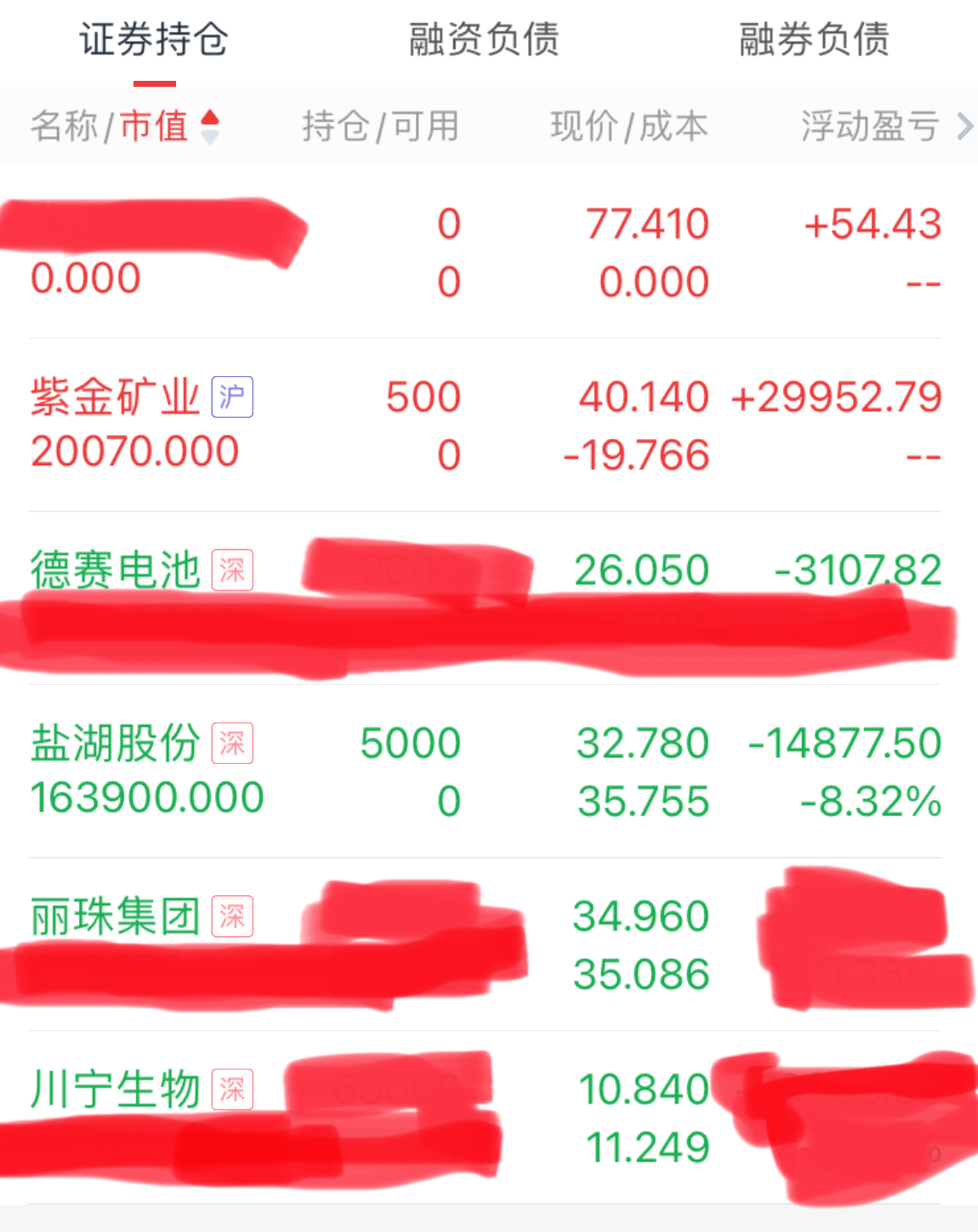Switch to the 证券持仓 tab
Screen dimensions: 978x1232
154,40
